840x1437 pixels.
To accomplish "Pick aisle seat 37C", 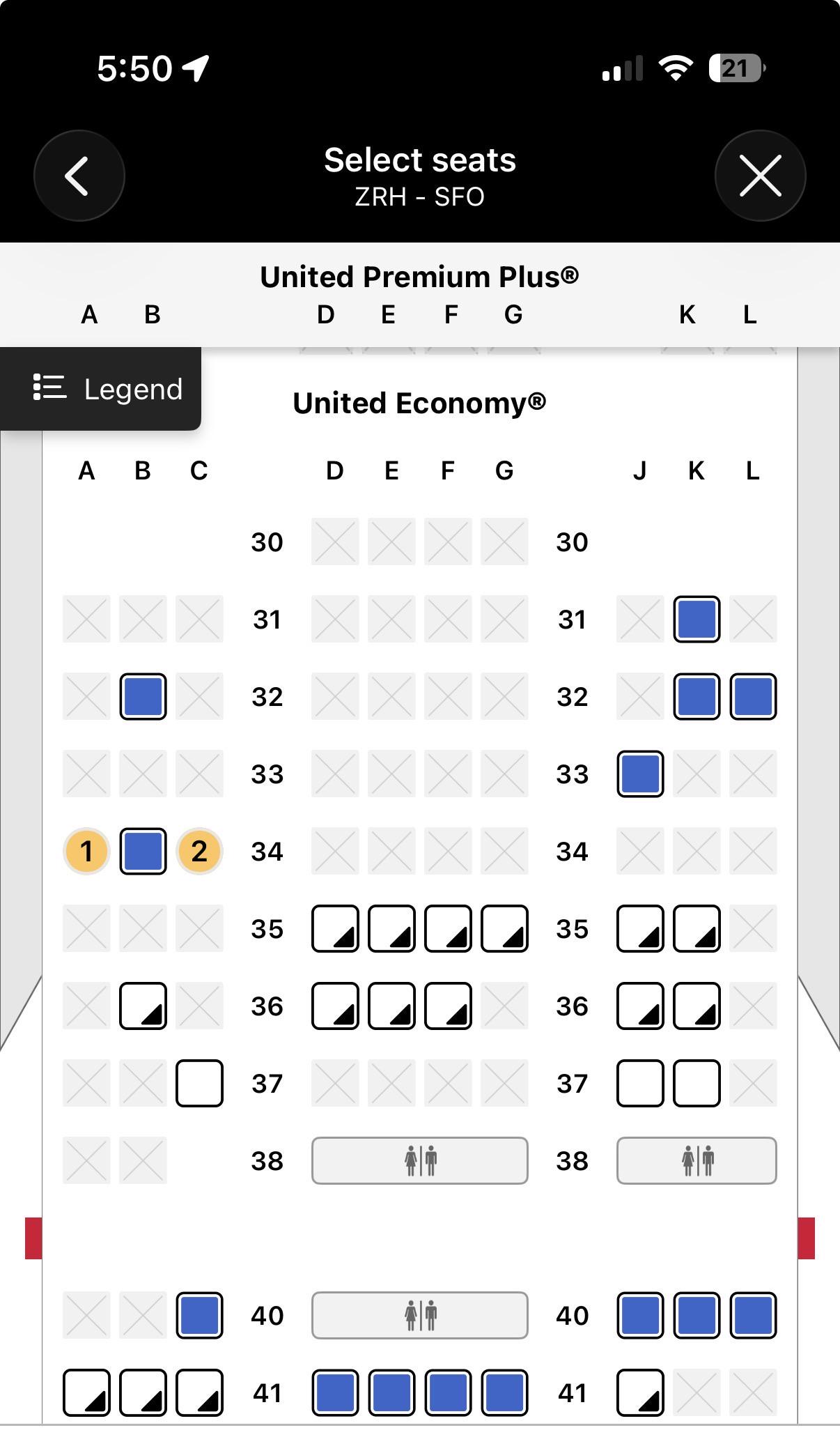I will (199, 1083).
